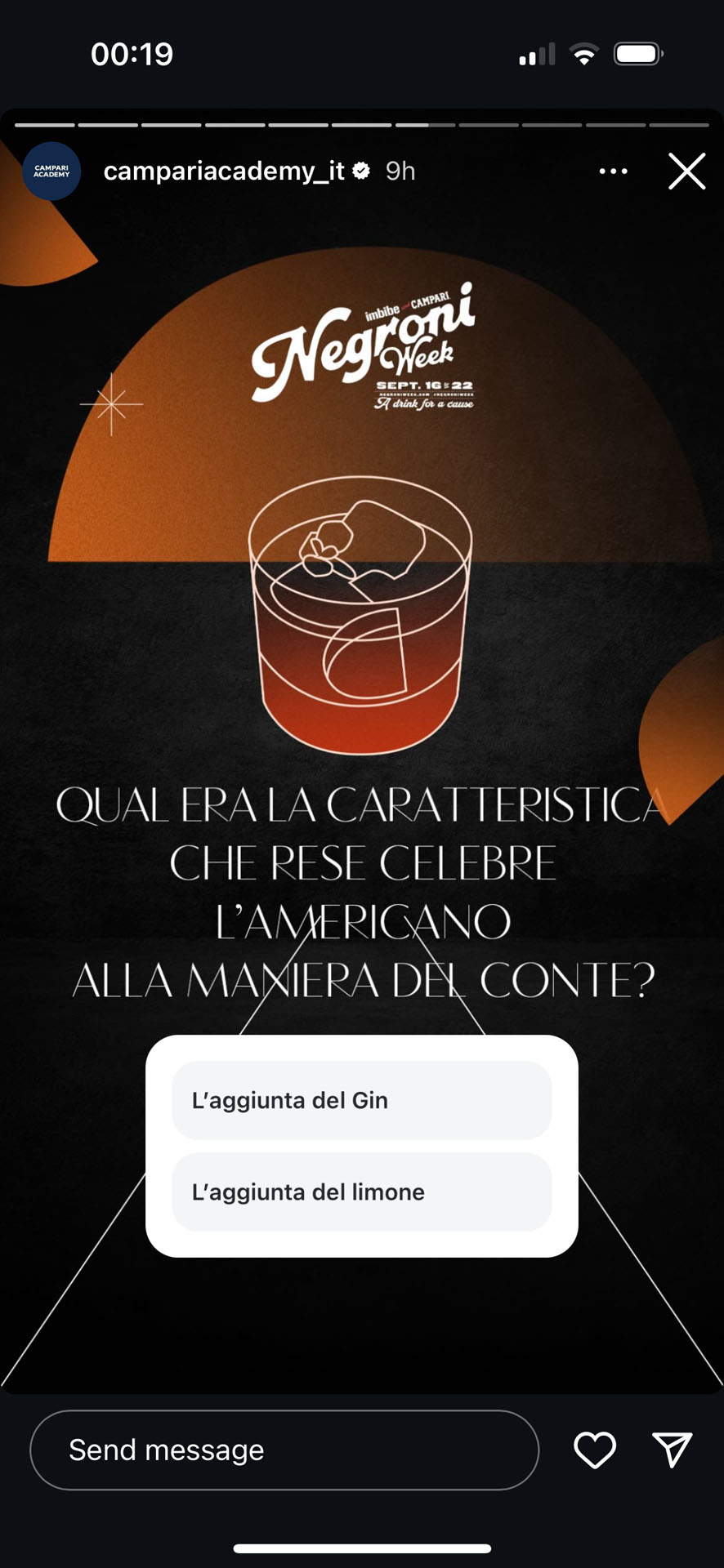Screen dimensions: 724x1568
Task: Open the campariacademy_it username link
Action: click(224, 171)
